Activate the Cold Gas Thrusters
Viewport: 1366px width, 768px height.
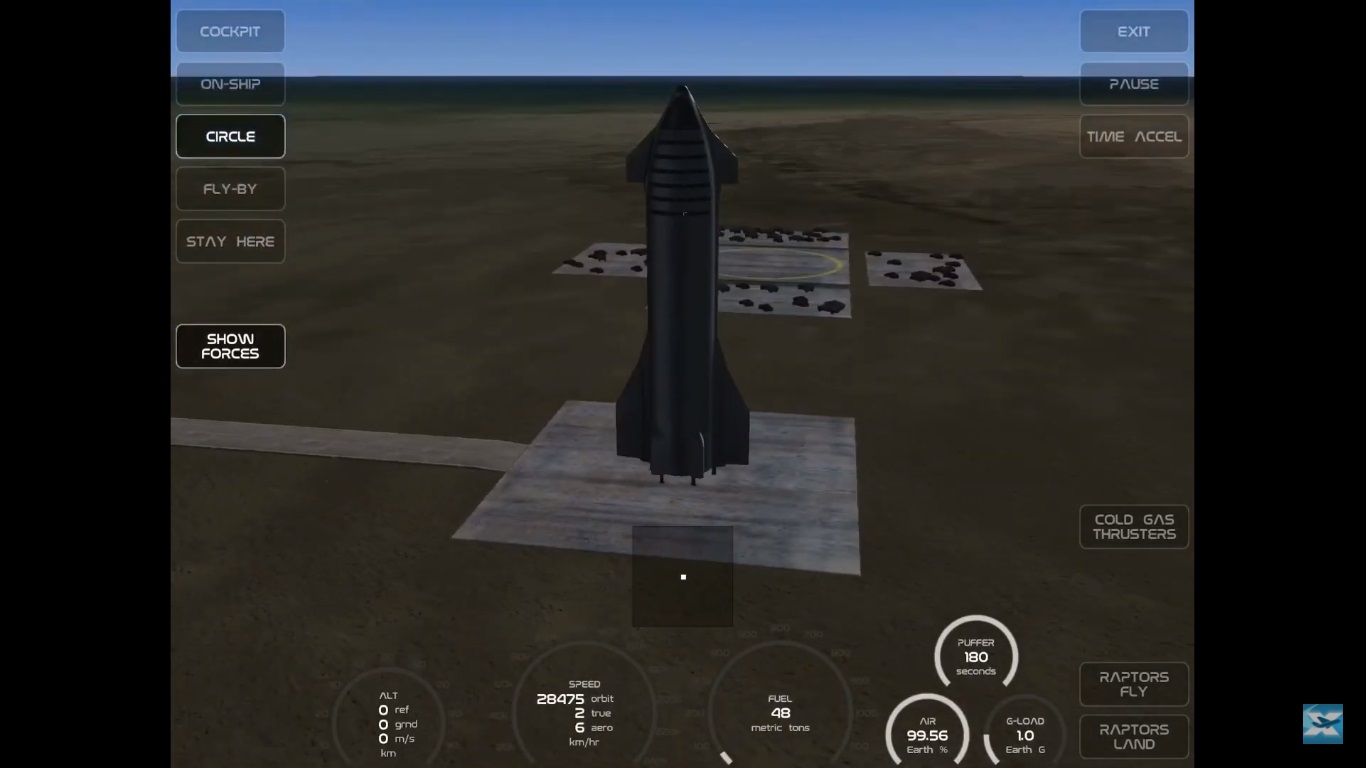[x=1133, y=526]
